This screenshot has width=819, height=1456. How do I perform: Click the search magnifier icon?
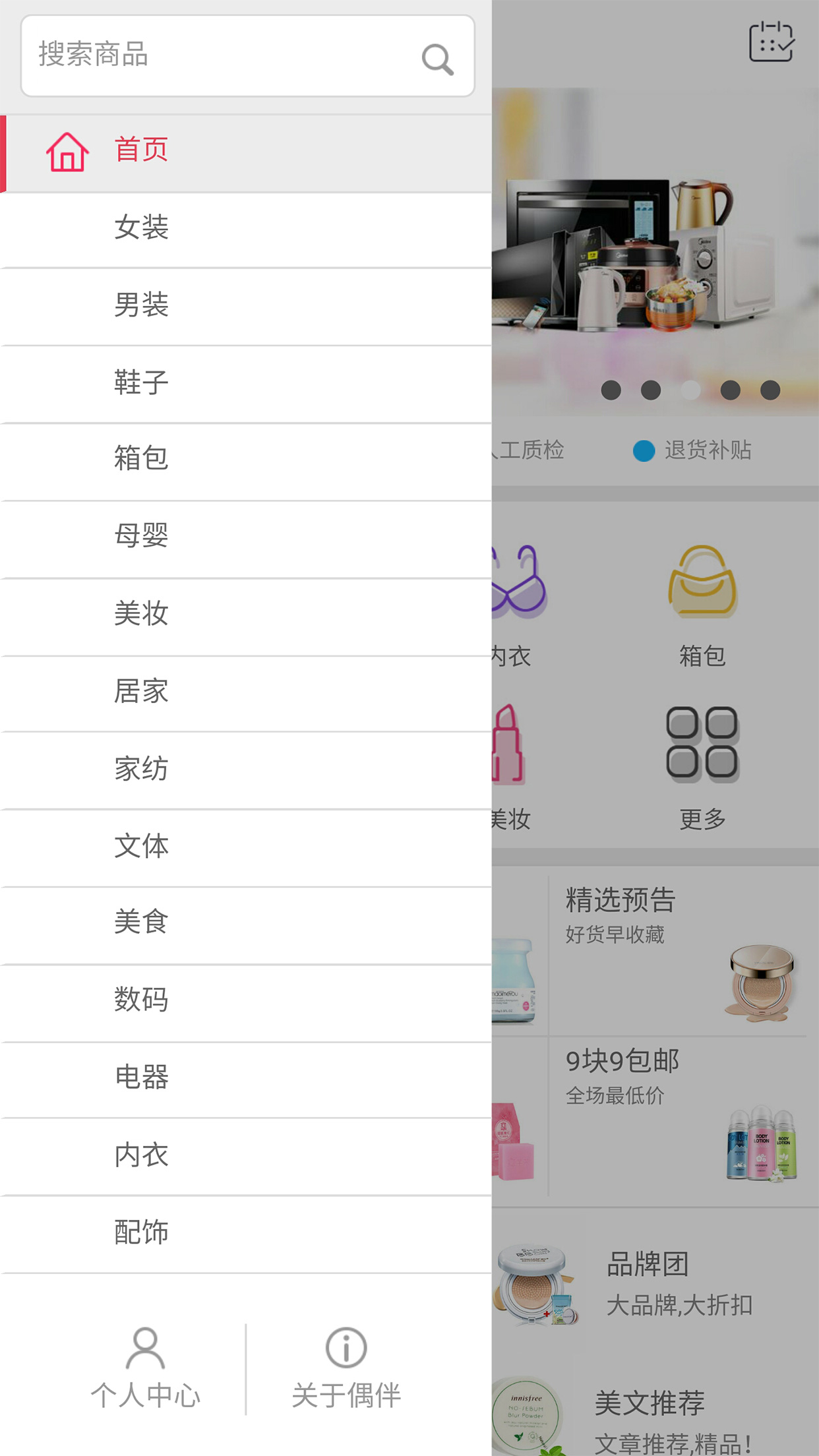click(437, 59)
